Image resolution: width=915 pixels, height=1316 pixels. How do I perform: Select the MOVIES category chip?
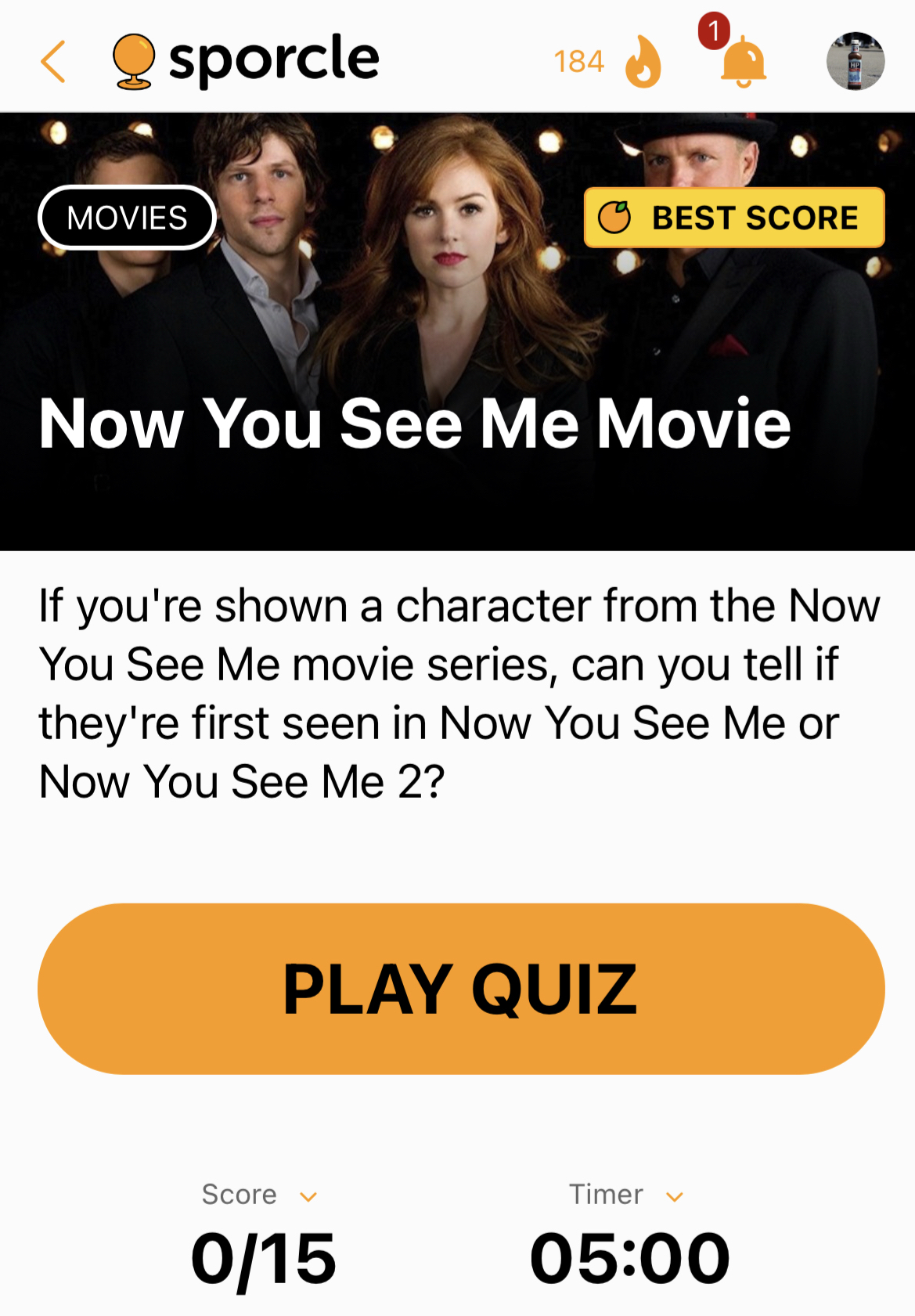click(127, 218)
